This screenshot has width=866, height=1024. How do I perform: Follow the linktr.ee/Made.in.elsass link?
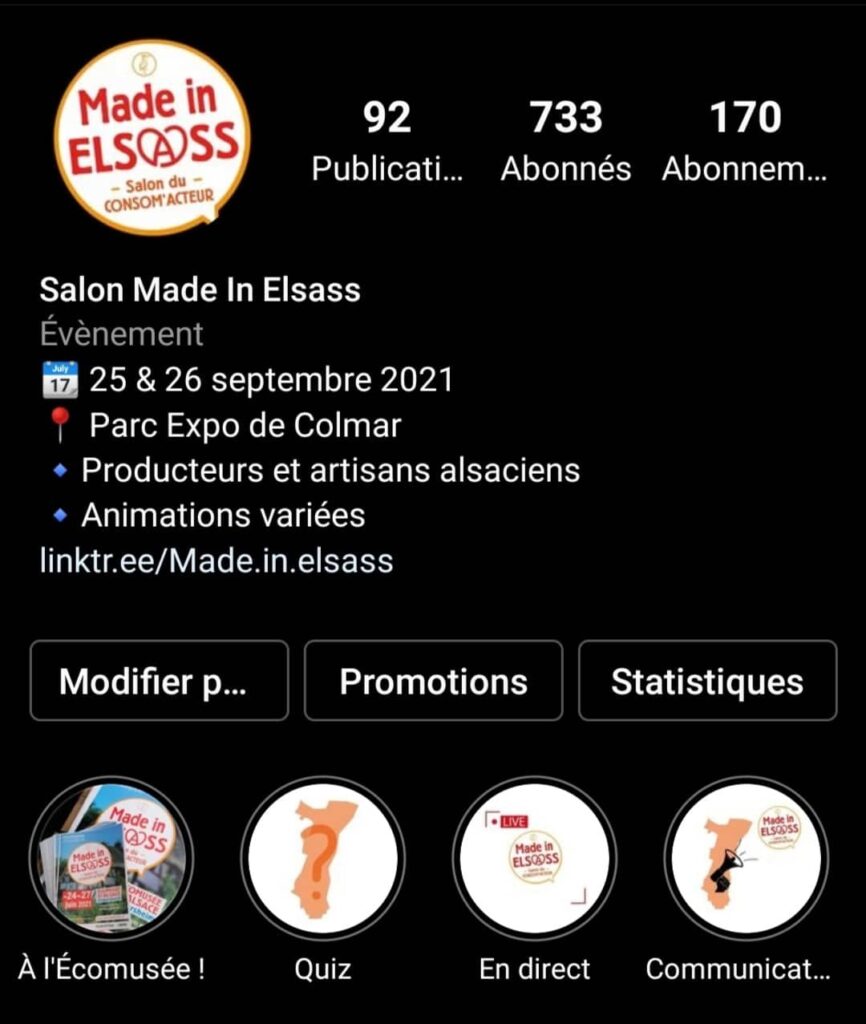point(216,561)
